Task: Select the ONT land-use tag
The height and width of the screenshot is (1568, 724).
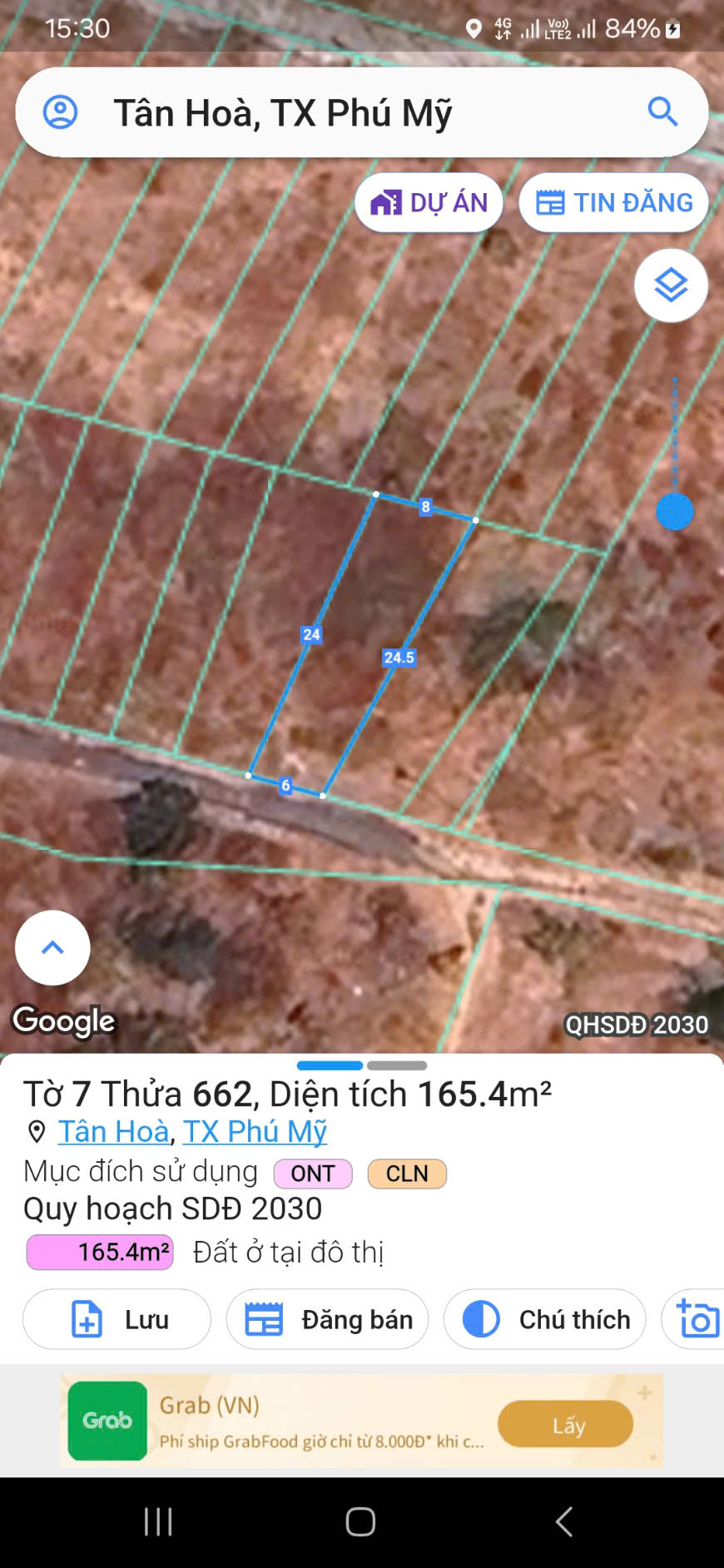Action: (313, 1174)
